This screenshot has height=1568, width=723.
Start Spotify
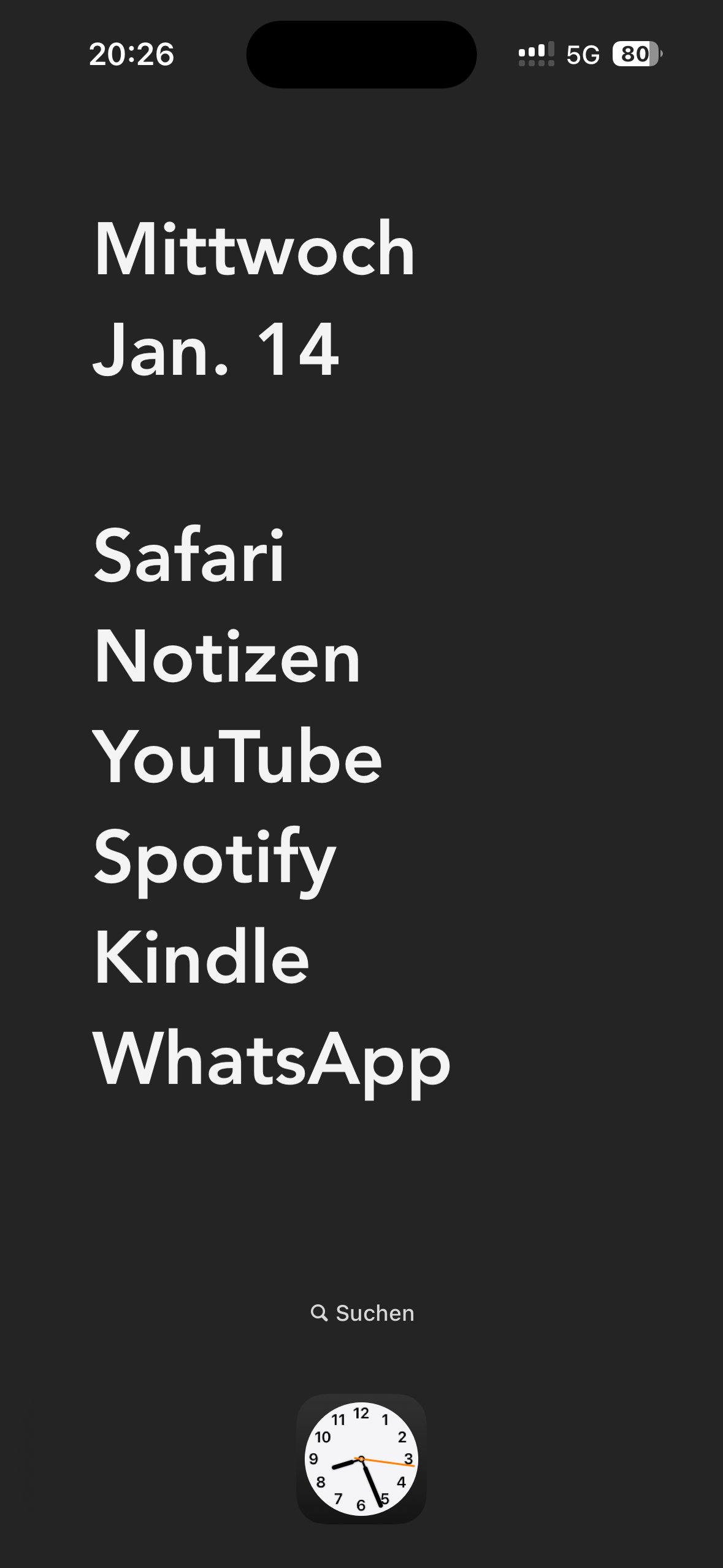[215, 858]
